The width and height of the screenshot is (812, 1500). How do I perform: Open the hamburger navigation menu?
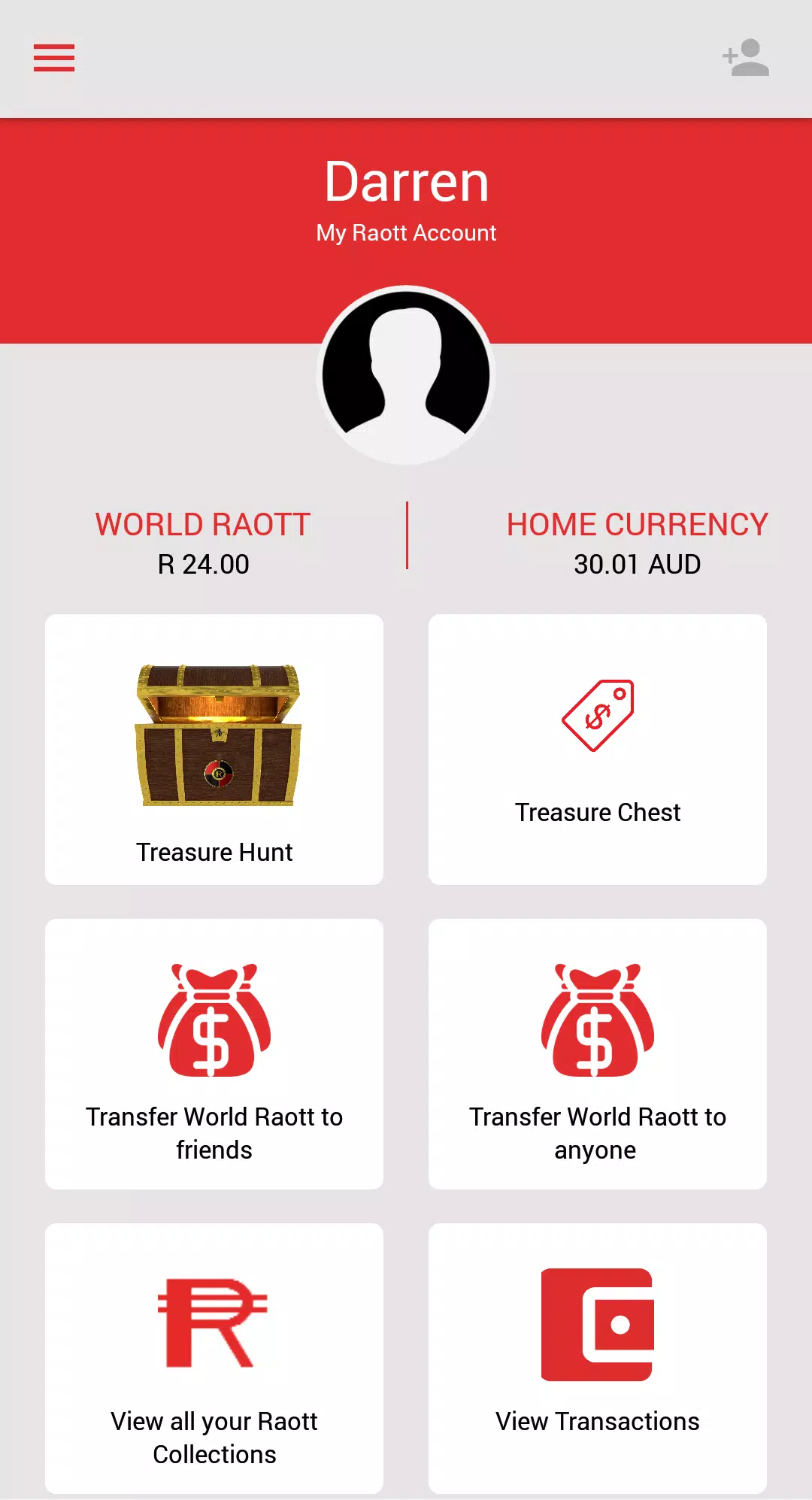click(54, 58)
